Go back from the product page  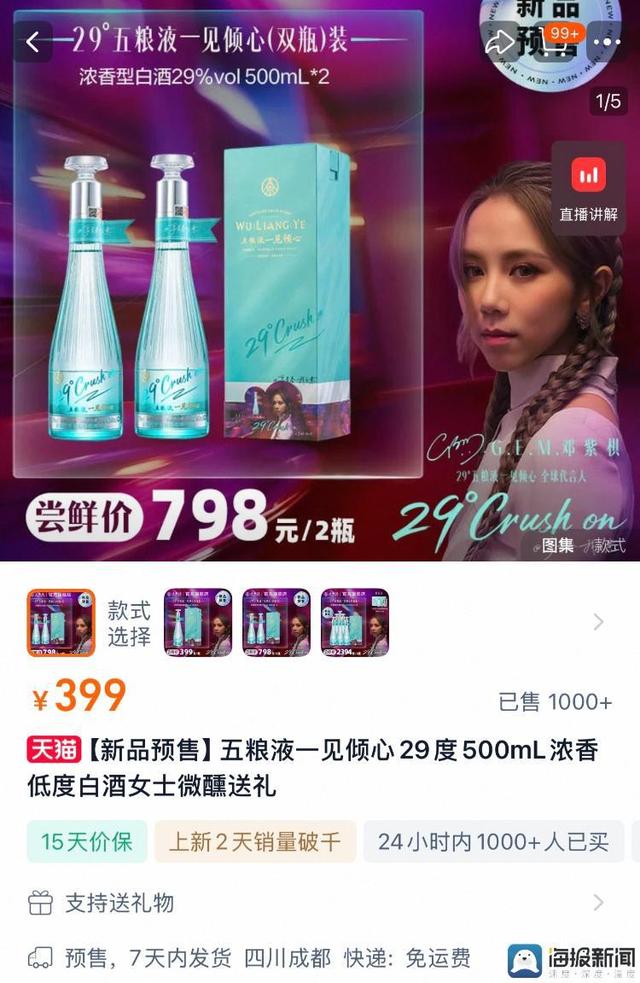[33, 42]
